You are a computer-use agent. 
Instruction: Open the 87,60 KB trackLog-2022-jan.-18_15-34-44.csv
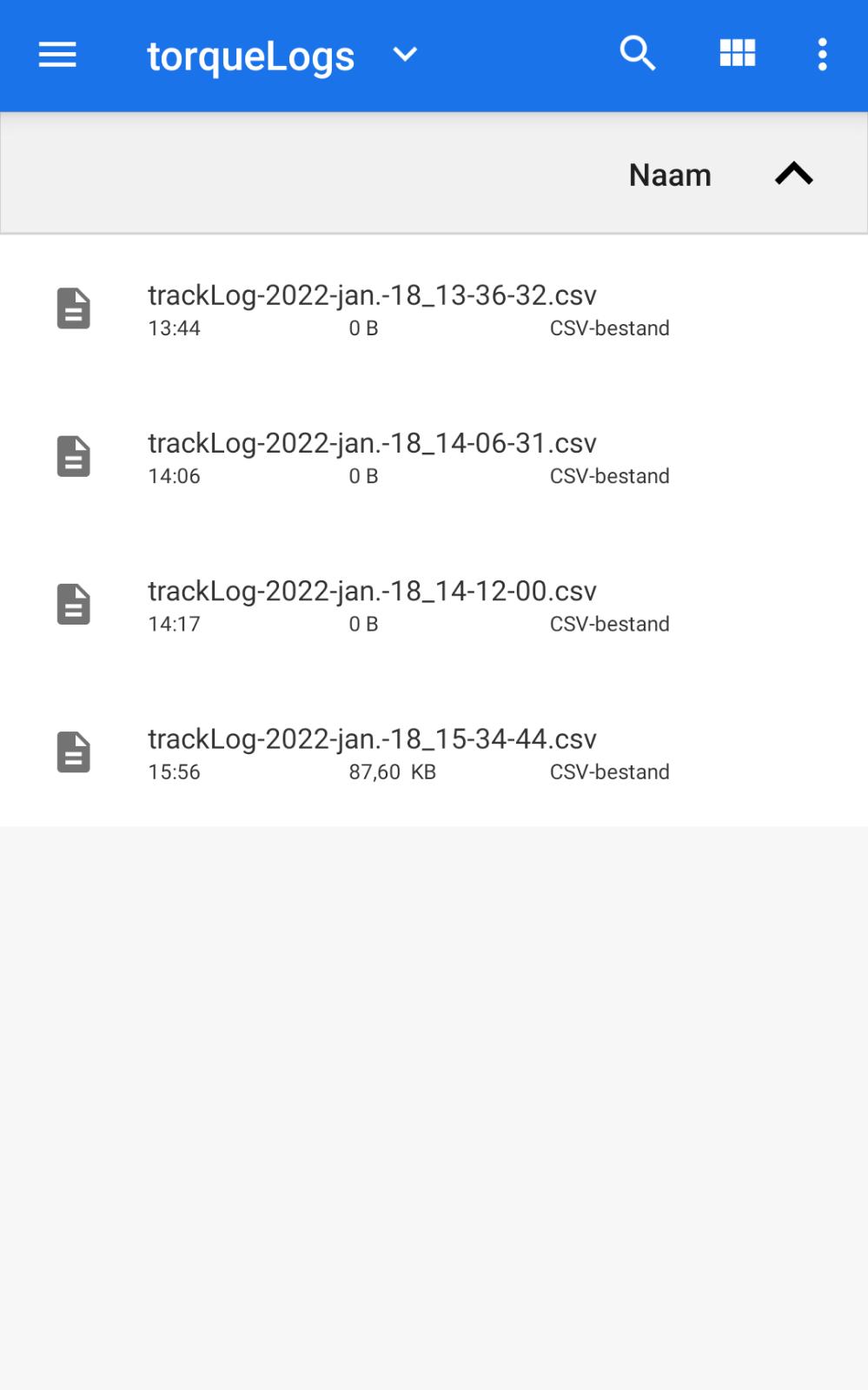(372, 752)
